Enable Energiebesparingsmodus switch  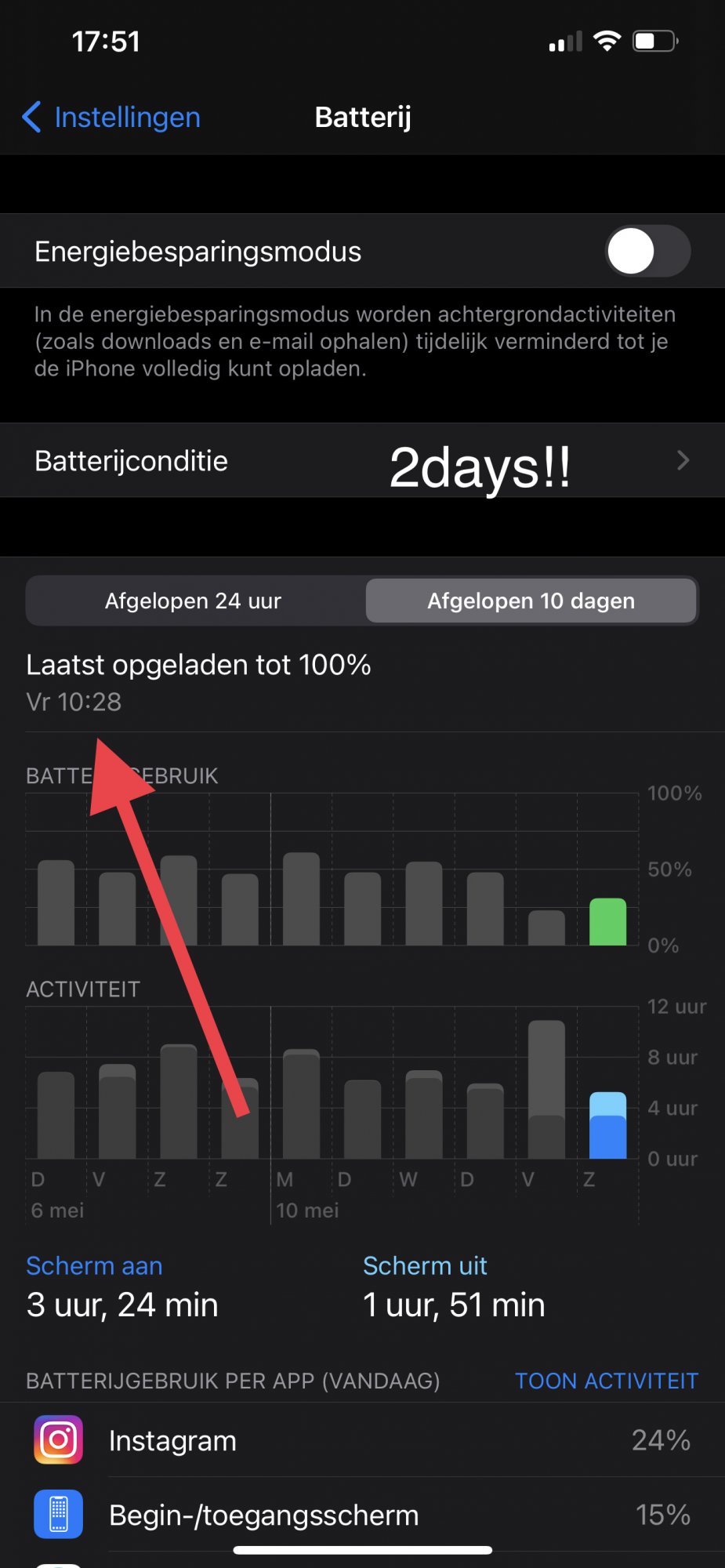click(647, 252)
